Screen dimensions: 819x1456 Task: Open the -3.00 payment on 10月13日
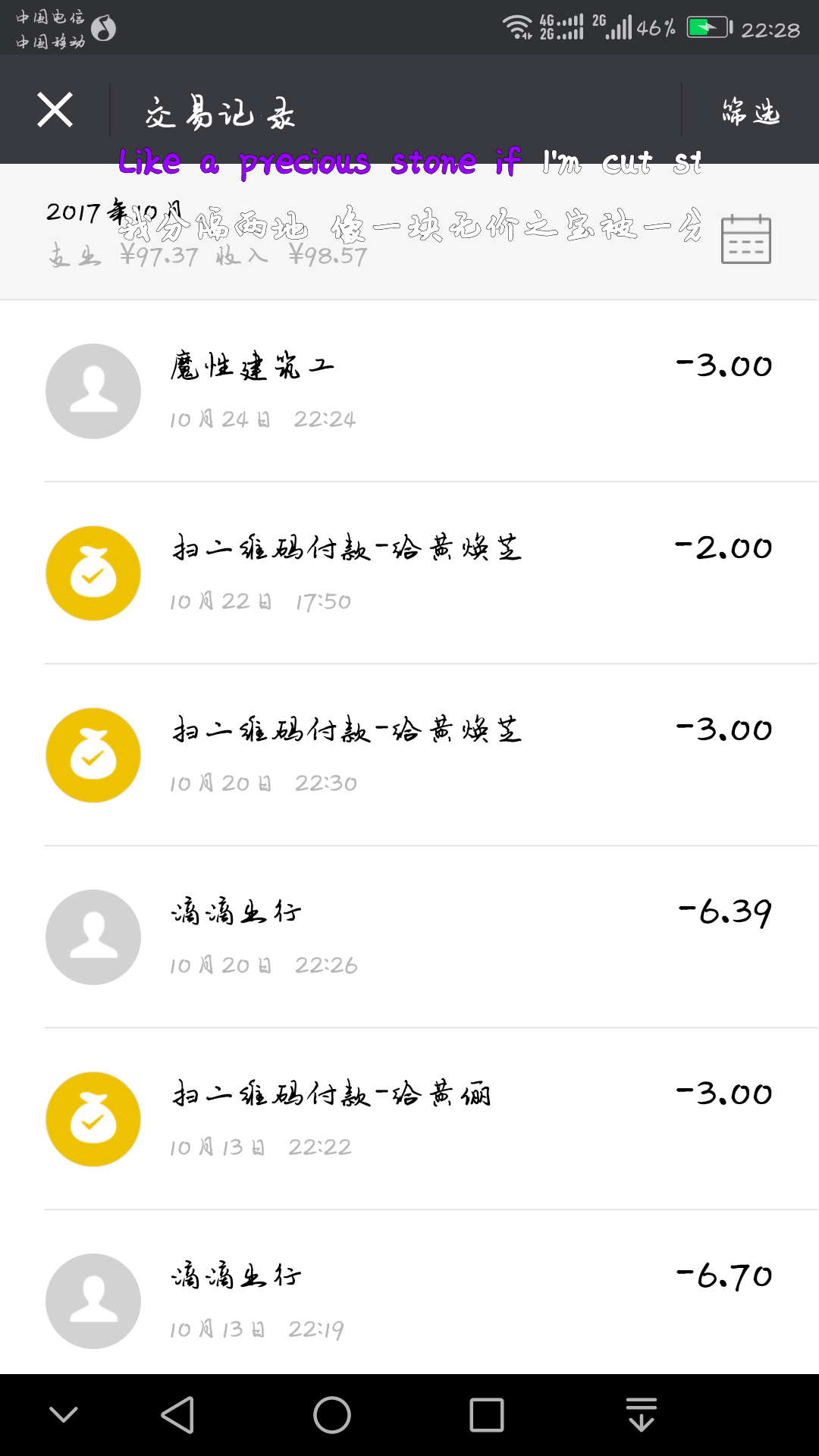tap(409, 1119)
